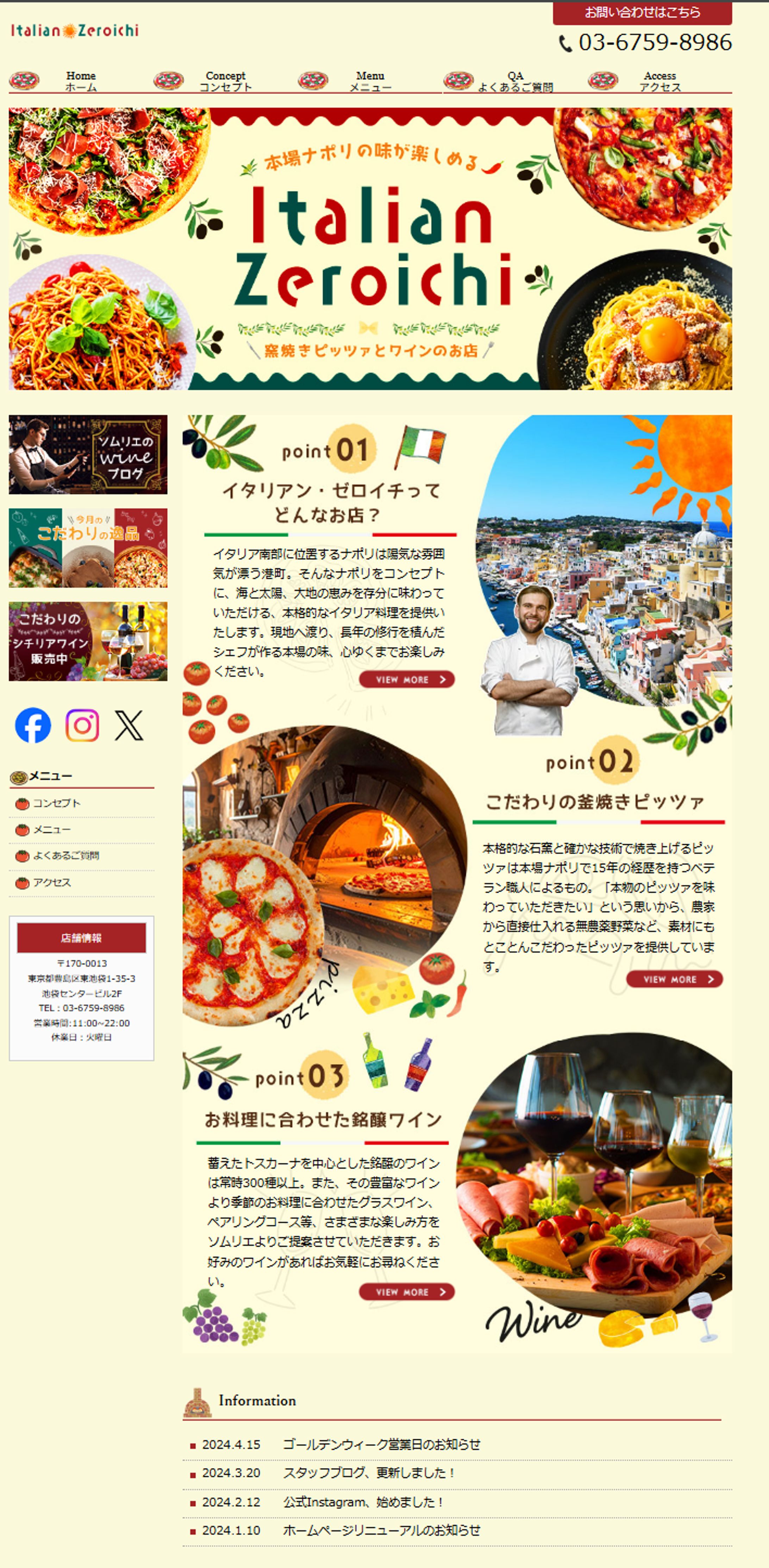
Task: Select よくあるご質問 in the sidebar menu
Action: 66,856
